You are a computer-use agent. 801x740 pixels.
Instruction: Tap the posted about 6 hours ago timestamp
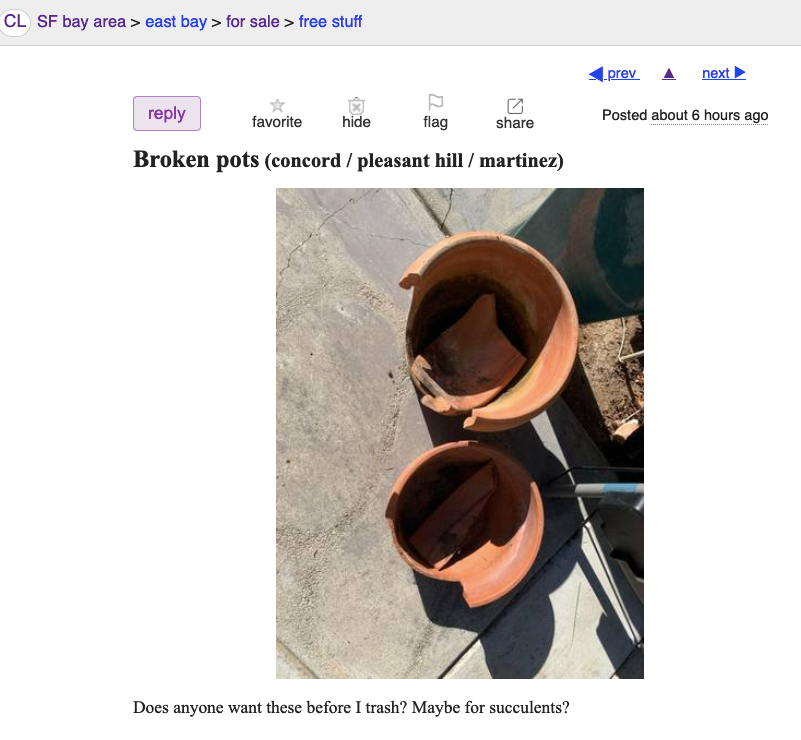[x=709, y=115]
